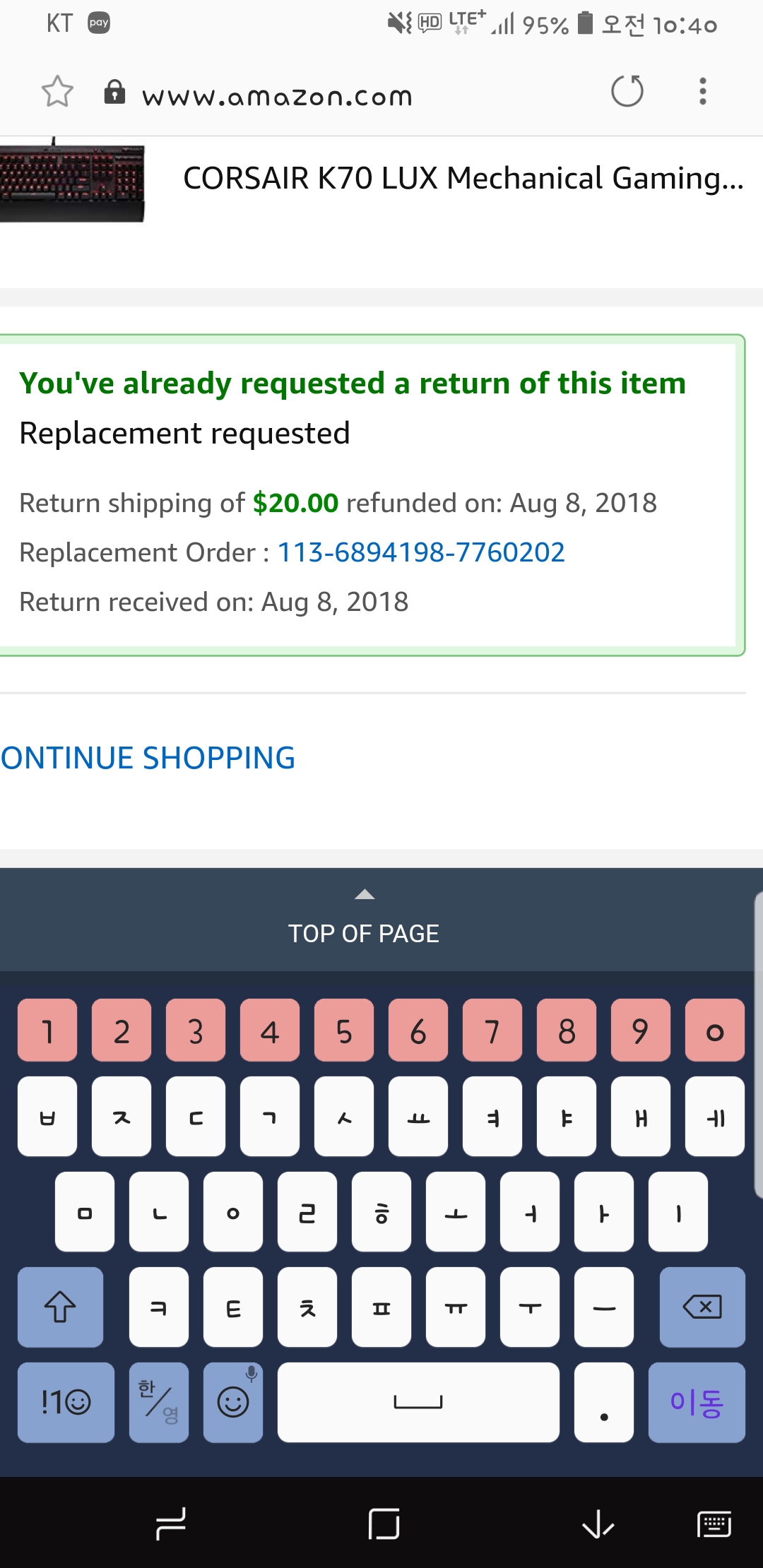Bookmark this page with the star icon
Viewport: 763px width, 1568px height.
coord(57,91)
